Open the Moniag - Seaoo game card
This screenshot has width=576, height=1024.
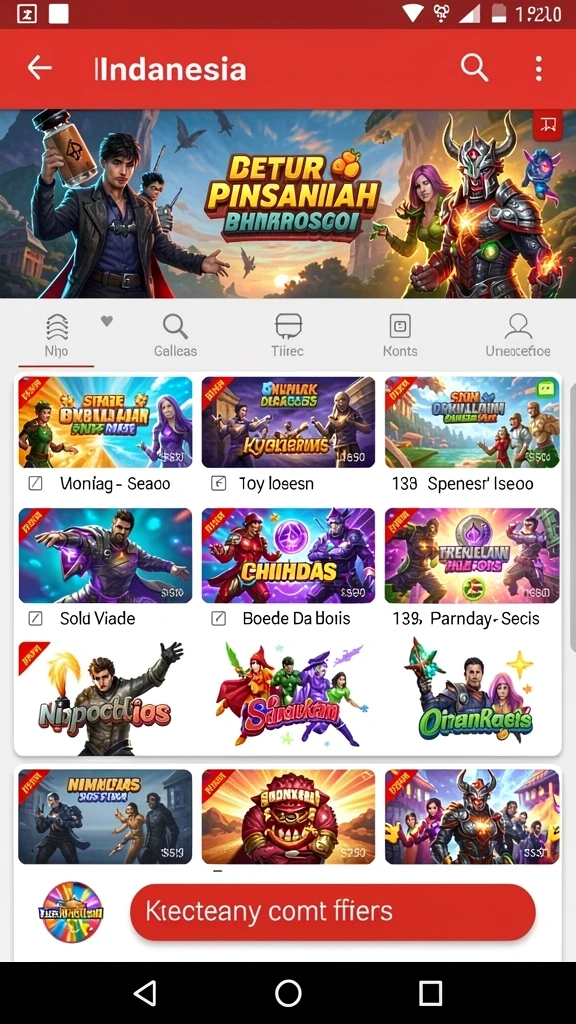click(x=105, y=435)
